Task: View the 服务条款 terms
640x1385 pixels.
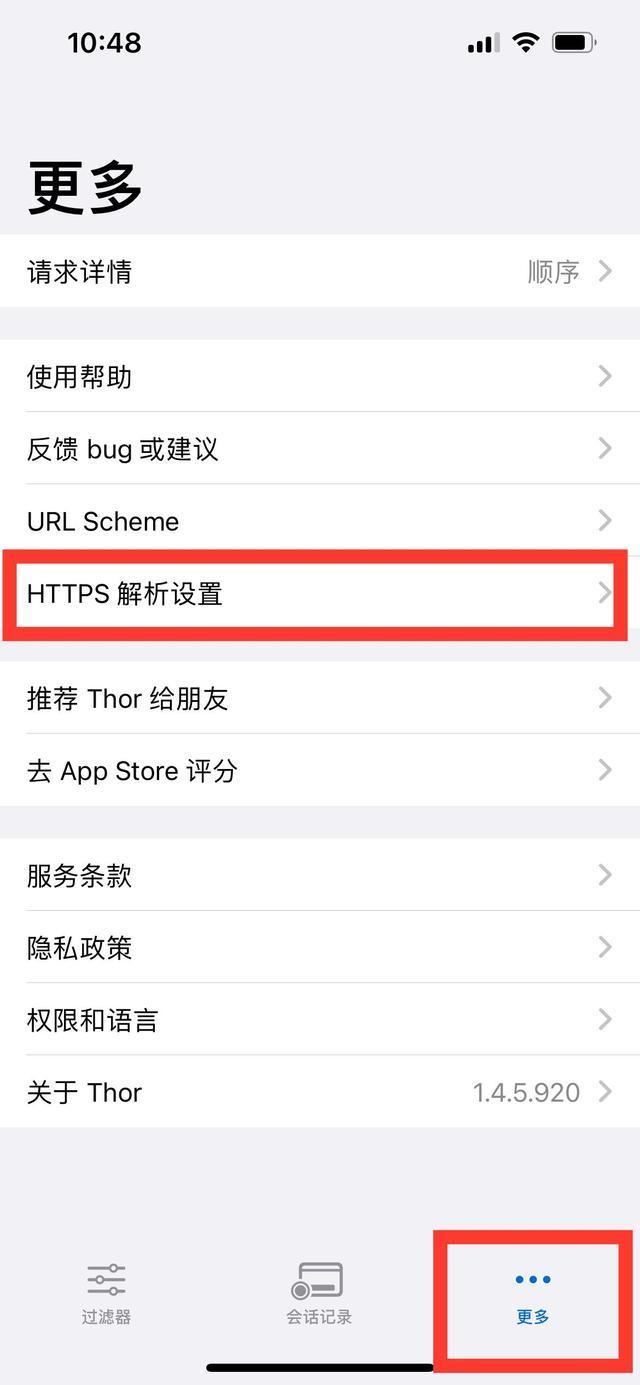Action: click(x=320, y=875)
